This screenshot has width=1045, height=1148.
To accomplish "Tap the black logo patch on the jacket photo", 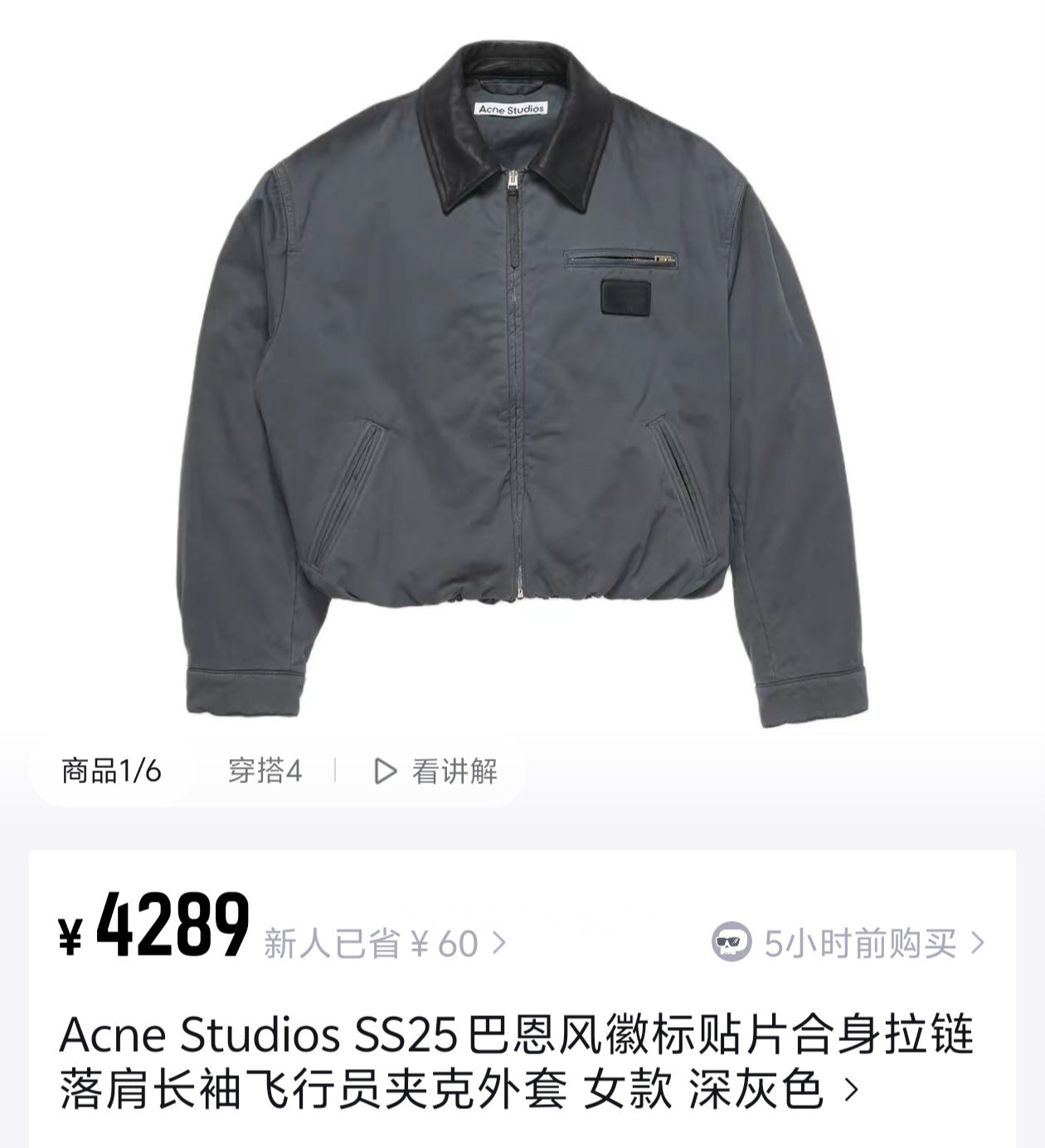I will (624, 301).
